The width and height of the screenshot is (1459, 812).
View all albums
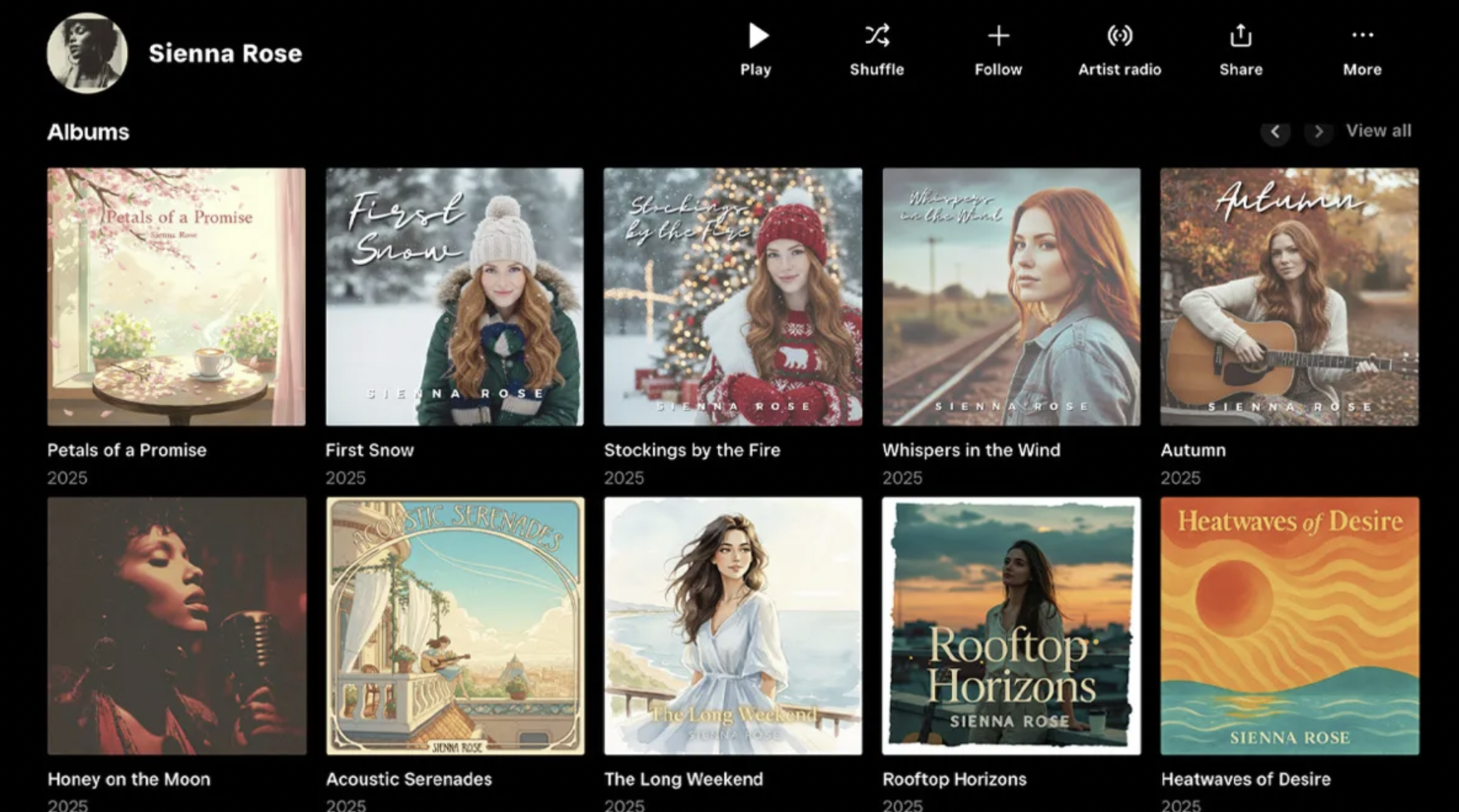point(1378,131)
